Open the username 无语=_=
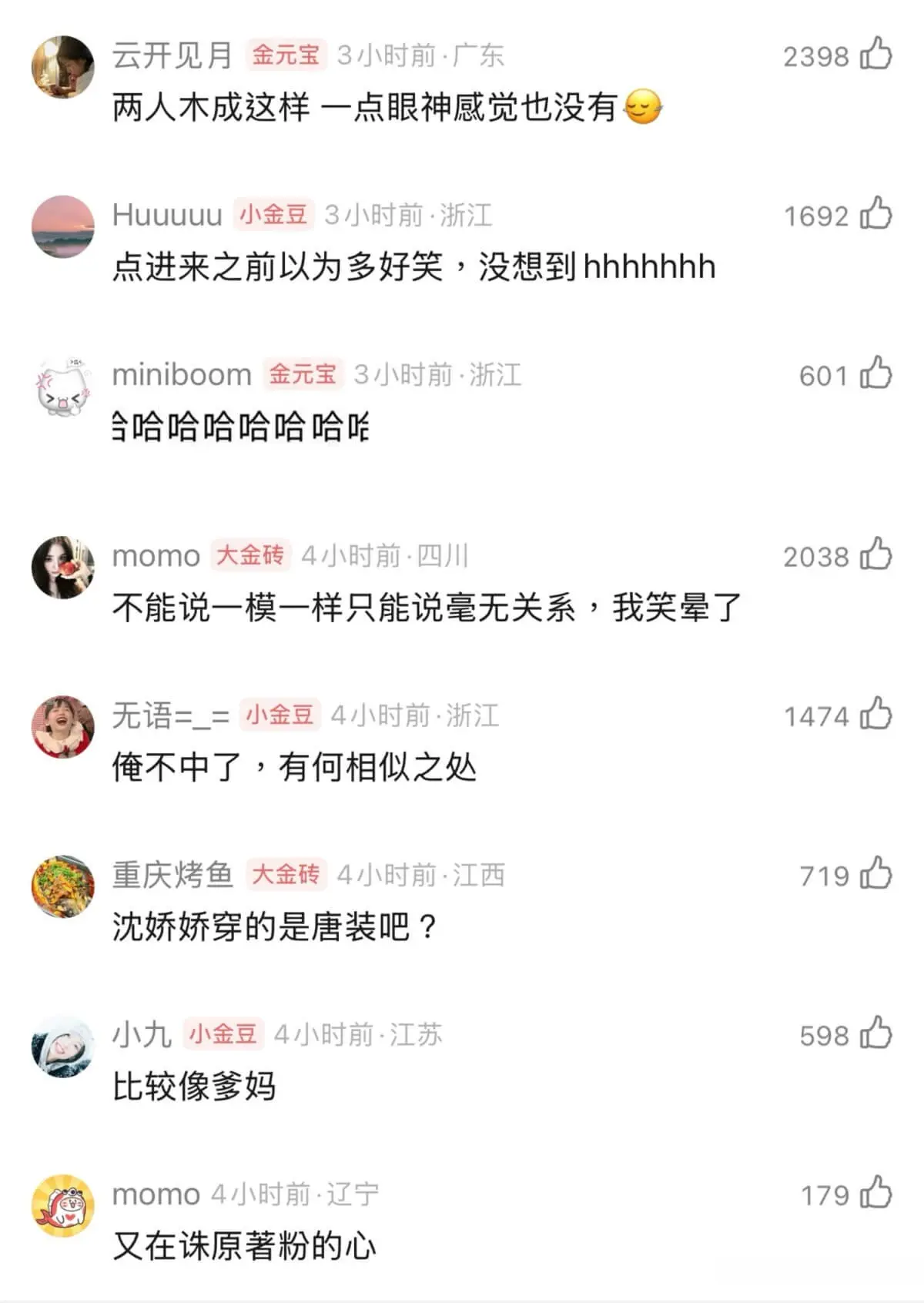924x1303 pixels. pos(170,715)
